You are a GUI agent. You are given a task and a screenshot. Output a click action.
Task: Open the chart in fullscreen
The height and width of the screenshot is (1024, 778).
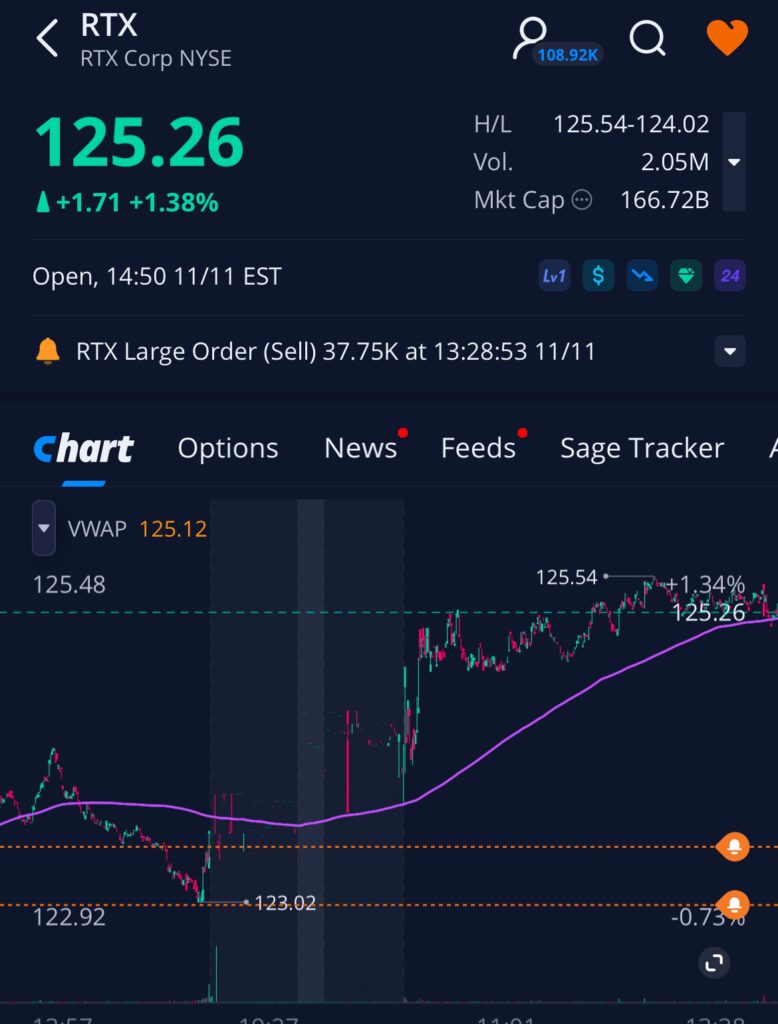[714, 963]
